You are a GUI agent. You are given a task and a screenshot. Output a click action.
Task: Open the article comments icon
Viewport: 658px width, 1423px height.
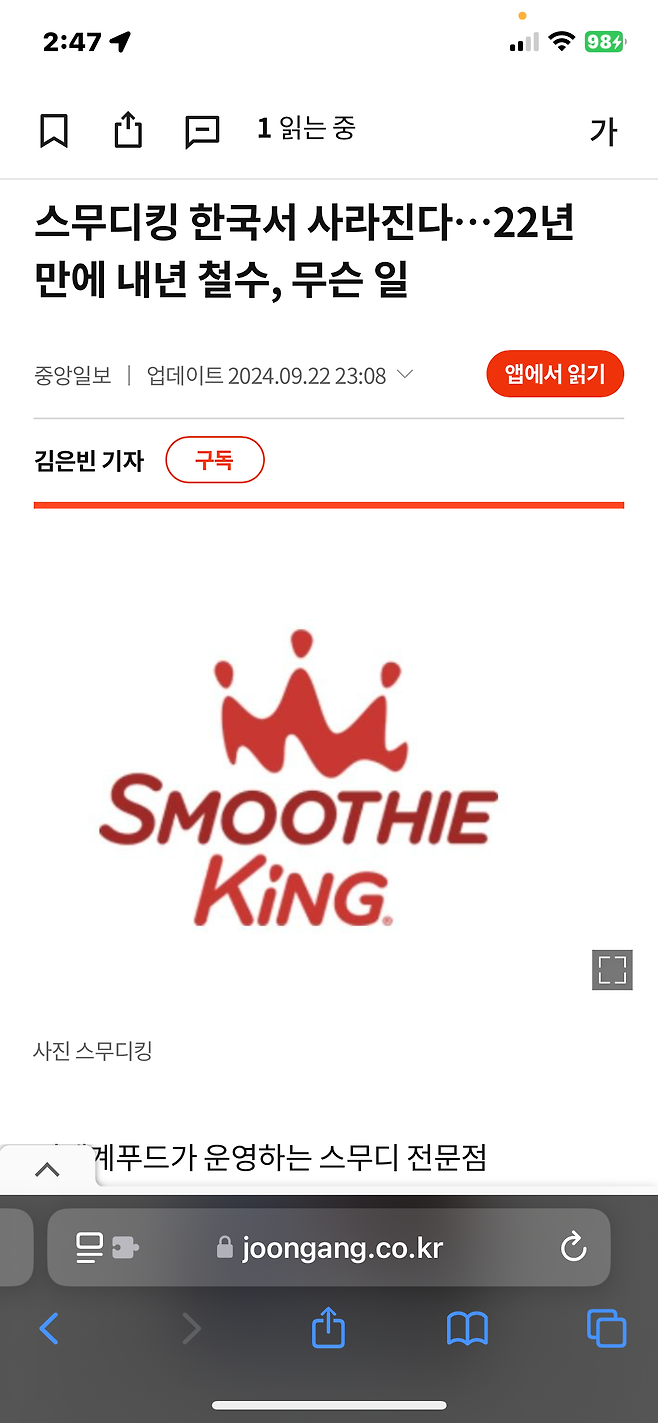(x=202, y=131)
